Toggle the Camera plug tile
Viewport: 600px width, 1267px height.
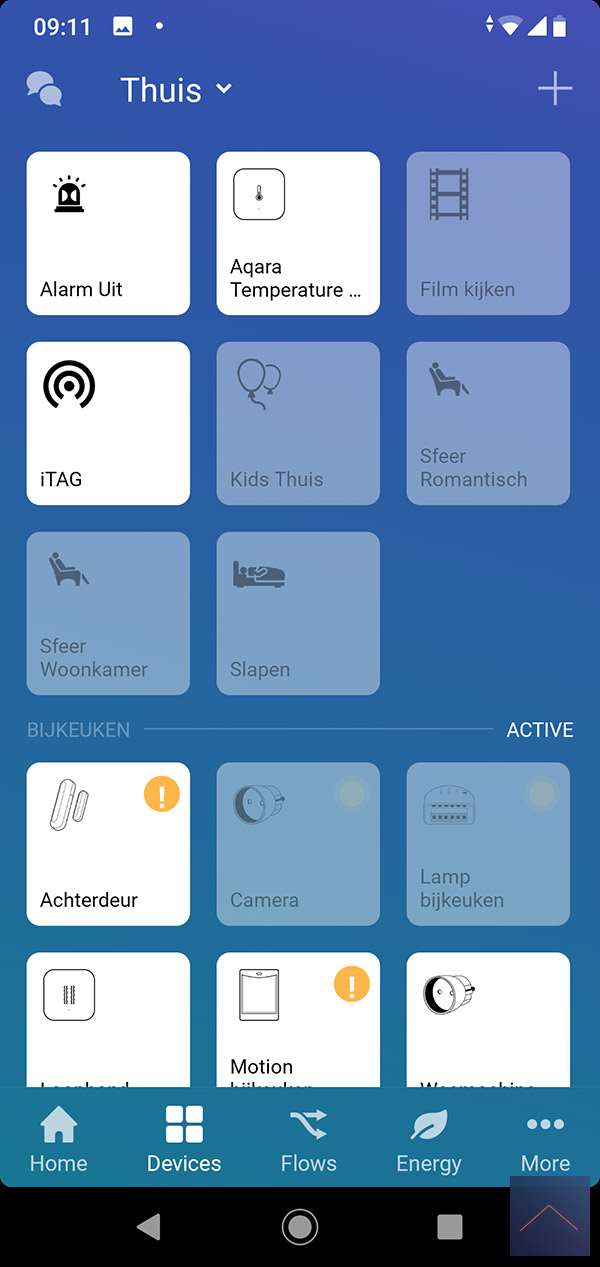(x=298, y=844)
